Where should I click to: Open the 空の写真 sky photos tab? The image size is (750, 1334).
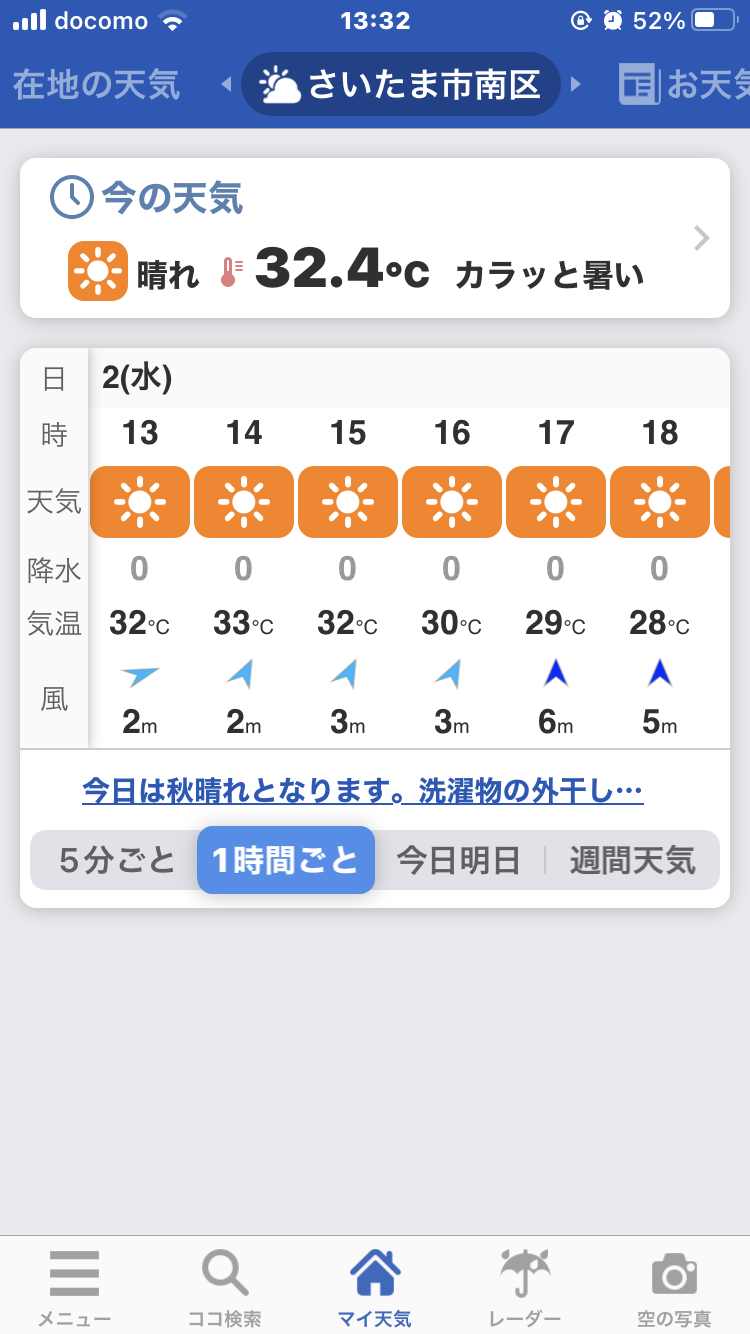click(675, 1287)
